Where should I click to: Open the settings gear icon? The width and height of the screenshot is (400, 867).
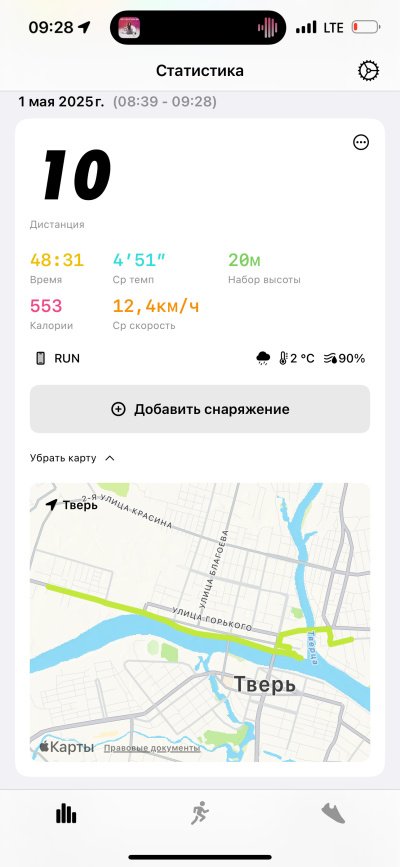pos(368,71)
